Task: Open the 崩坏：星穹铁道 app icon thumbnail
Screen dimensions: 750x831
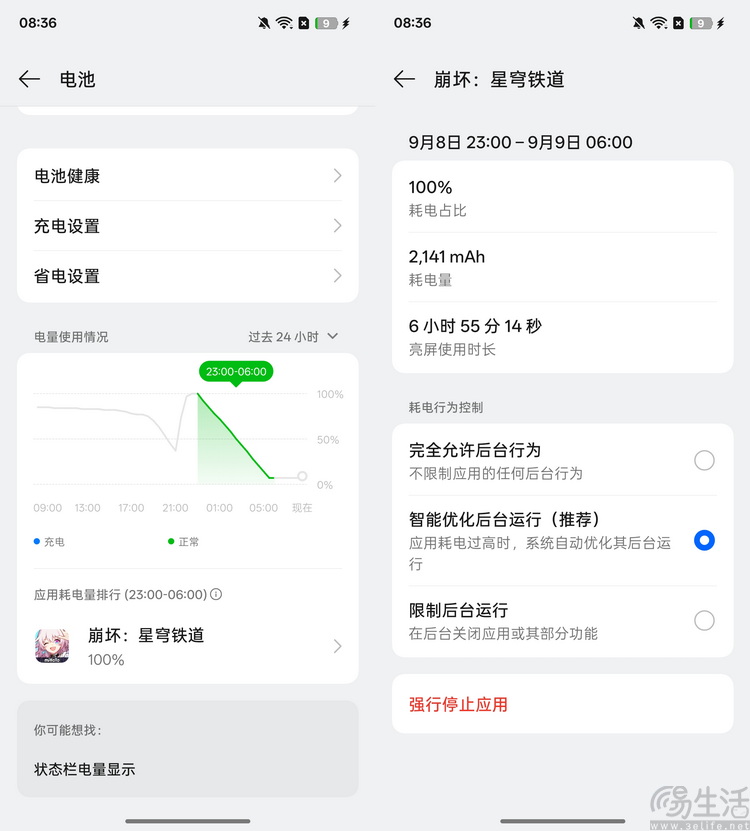Action: click(51, 647)
